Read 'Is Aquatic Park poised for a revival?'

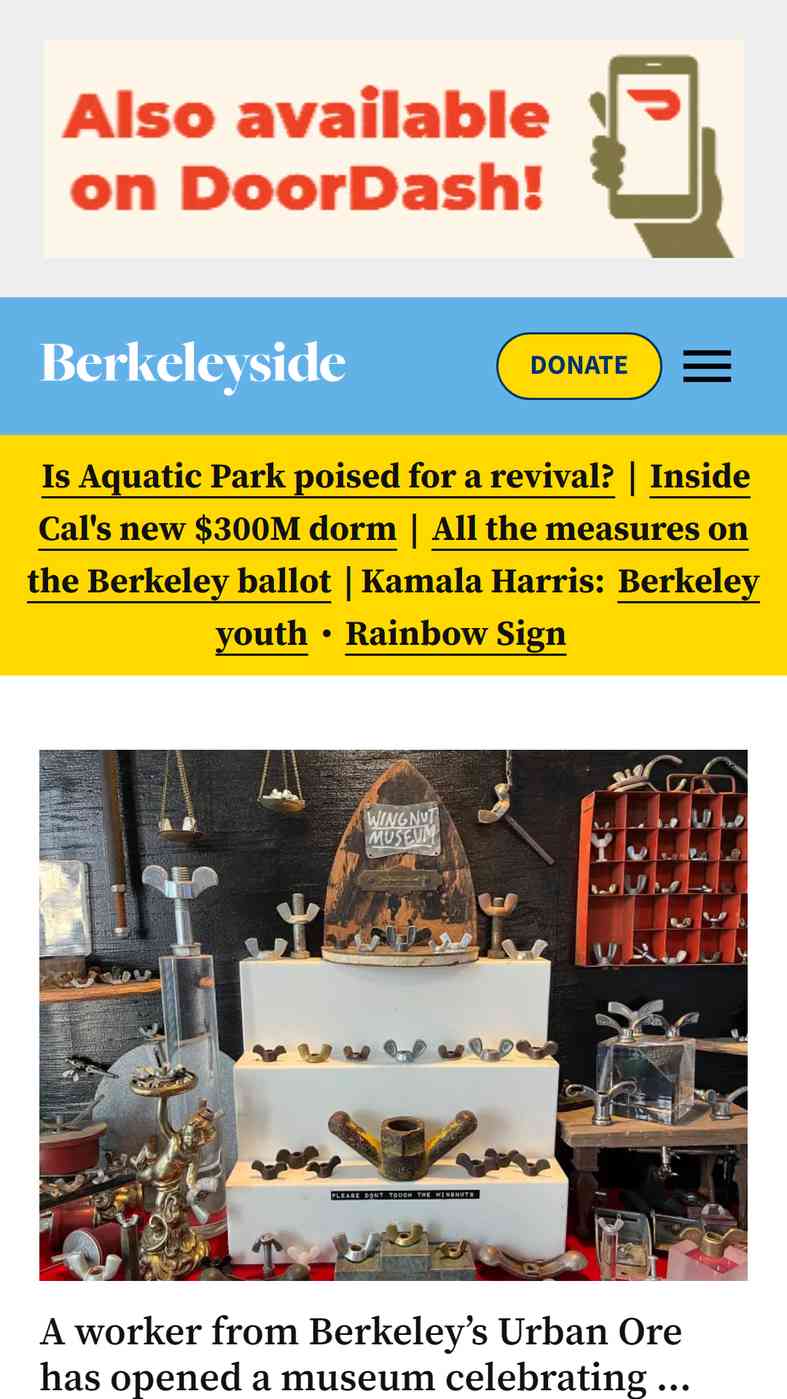(328, 477)
